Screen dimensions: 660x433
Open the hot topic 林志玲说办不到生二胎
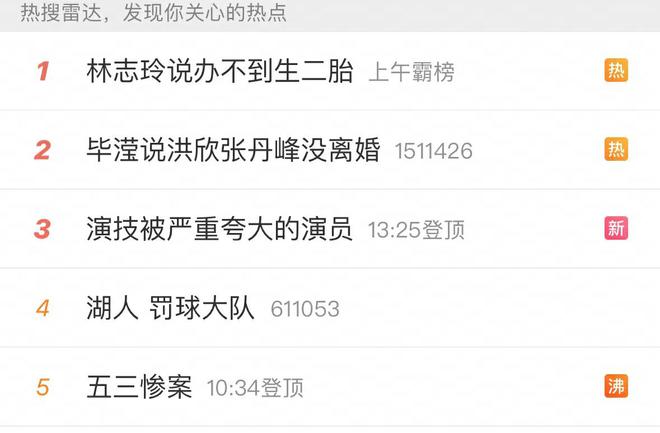(x=220, y=71)
